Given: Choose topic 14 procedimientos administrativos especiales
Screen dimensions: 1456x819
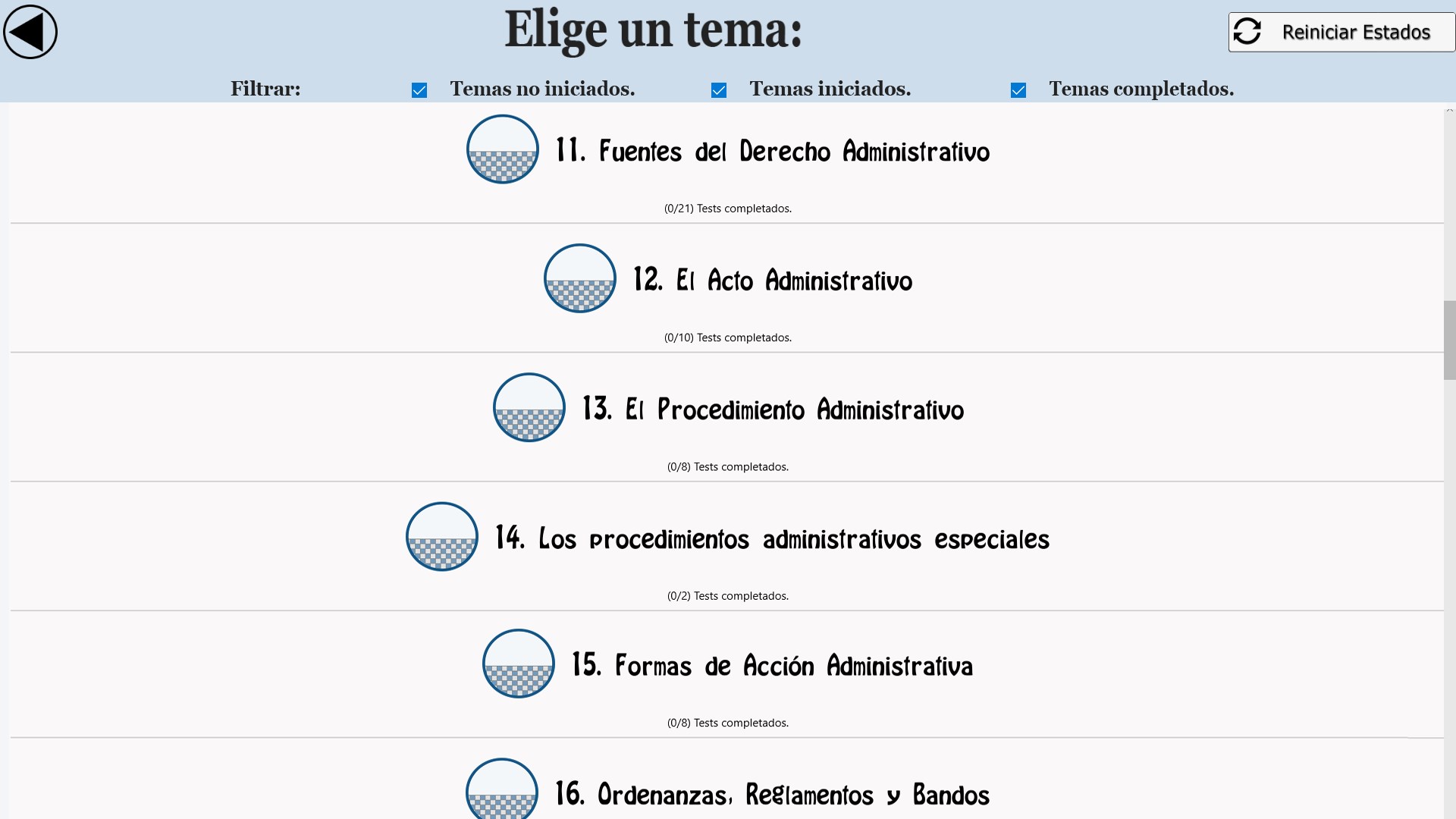Looking at the screenshot, I should tap(772, 538).
